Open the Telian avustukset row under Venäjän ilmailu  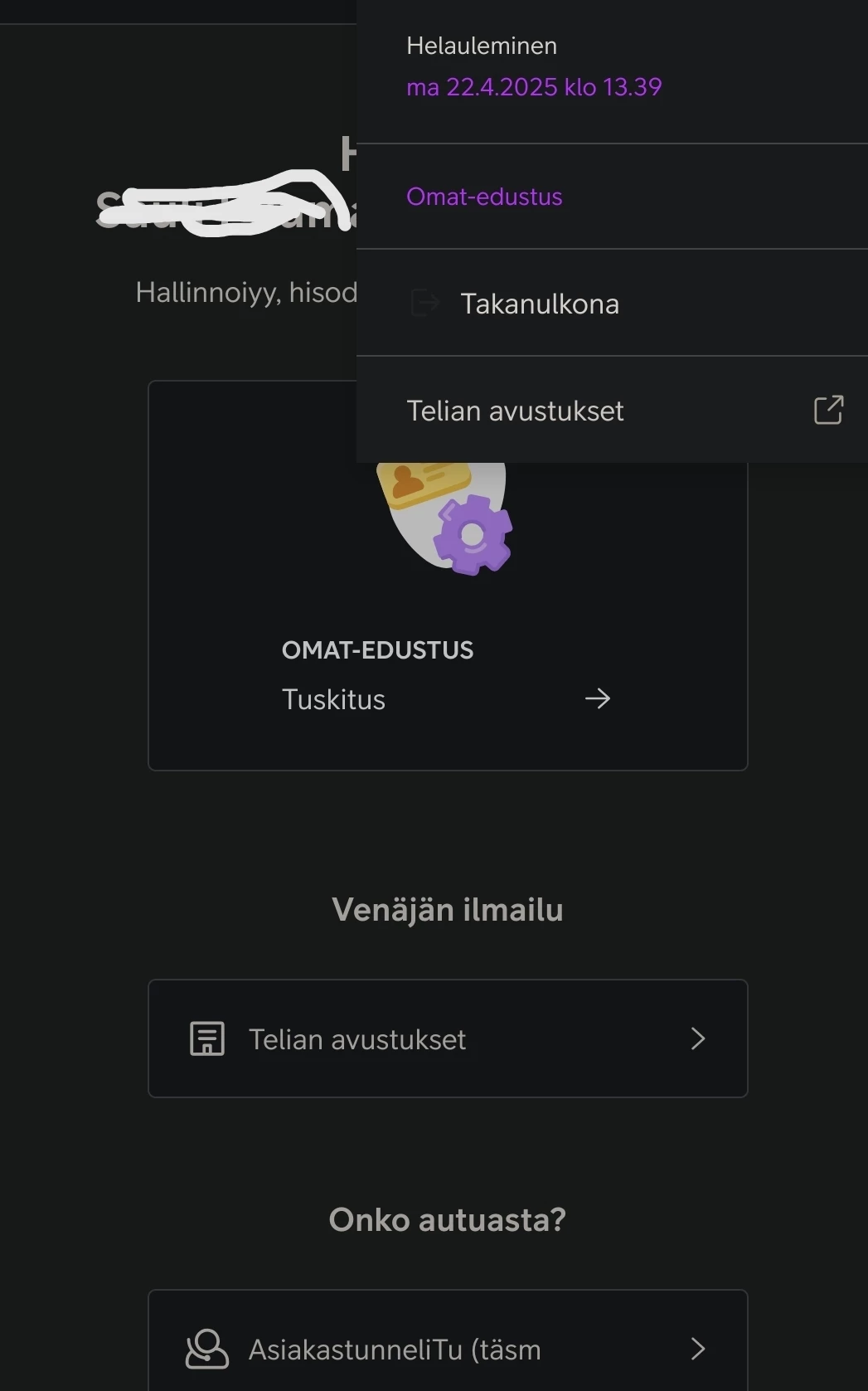tap(448, 1038)
